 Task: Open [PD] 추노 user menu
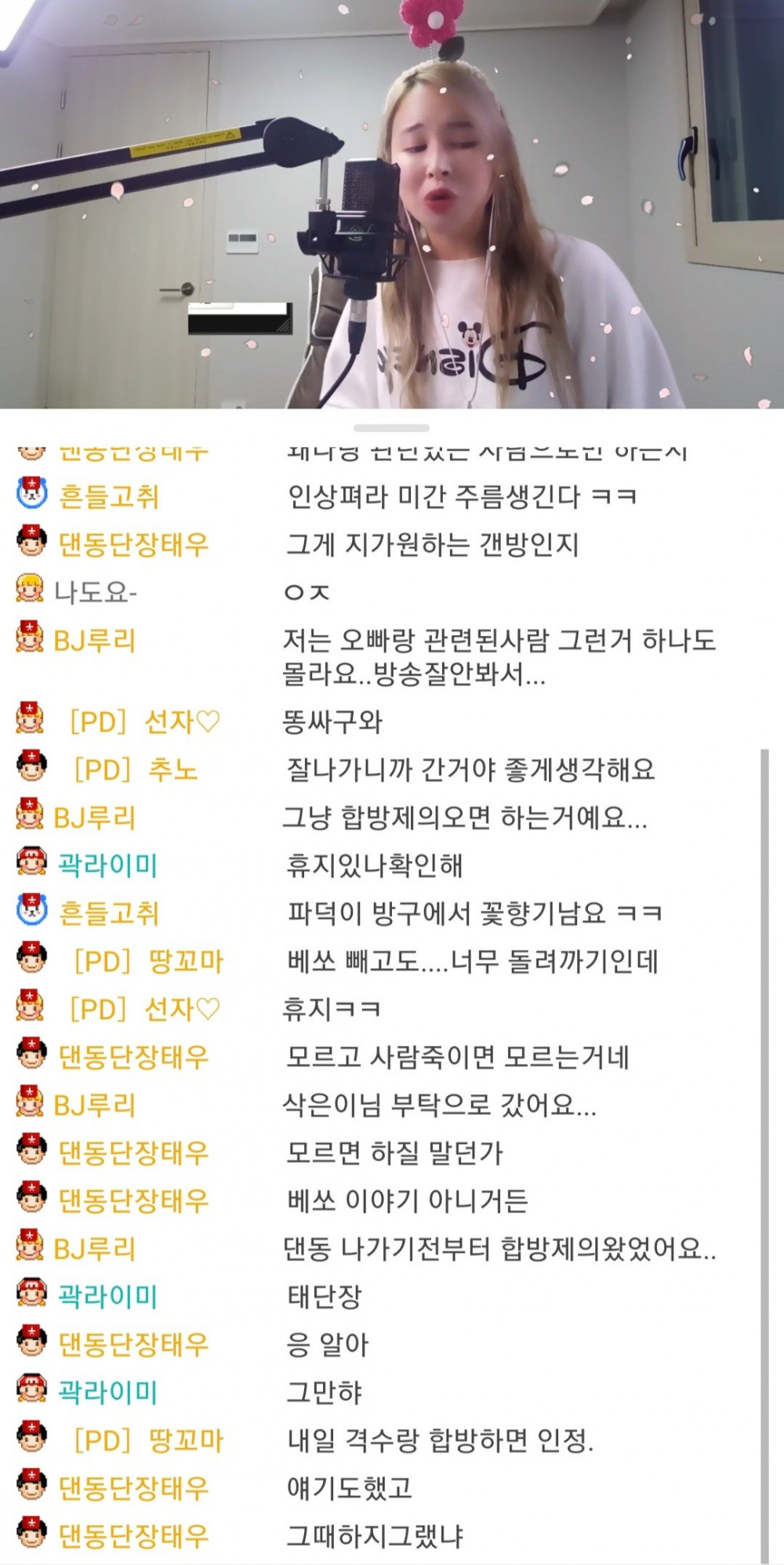click(134, 770)
